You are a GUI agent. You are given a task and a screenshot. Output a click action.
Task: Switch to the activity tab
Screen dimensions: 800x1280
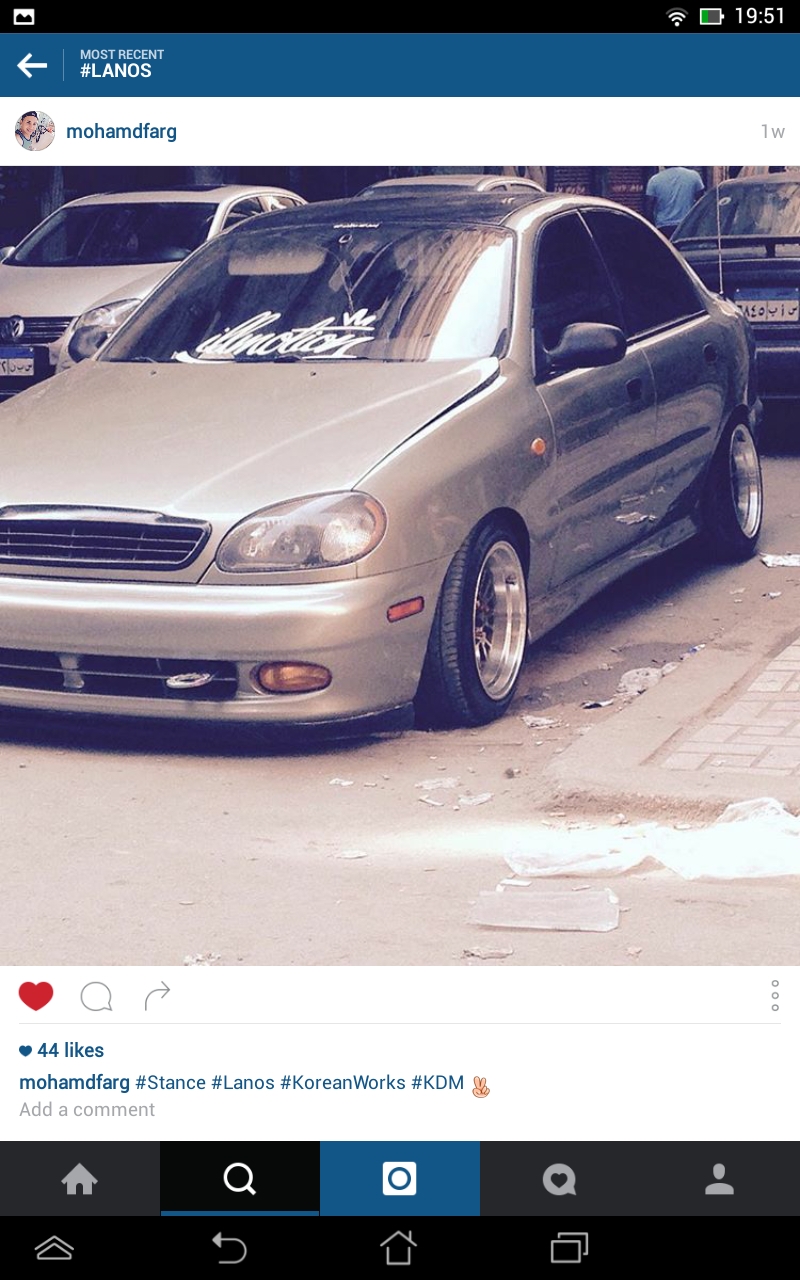tap(560, 1180)
